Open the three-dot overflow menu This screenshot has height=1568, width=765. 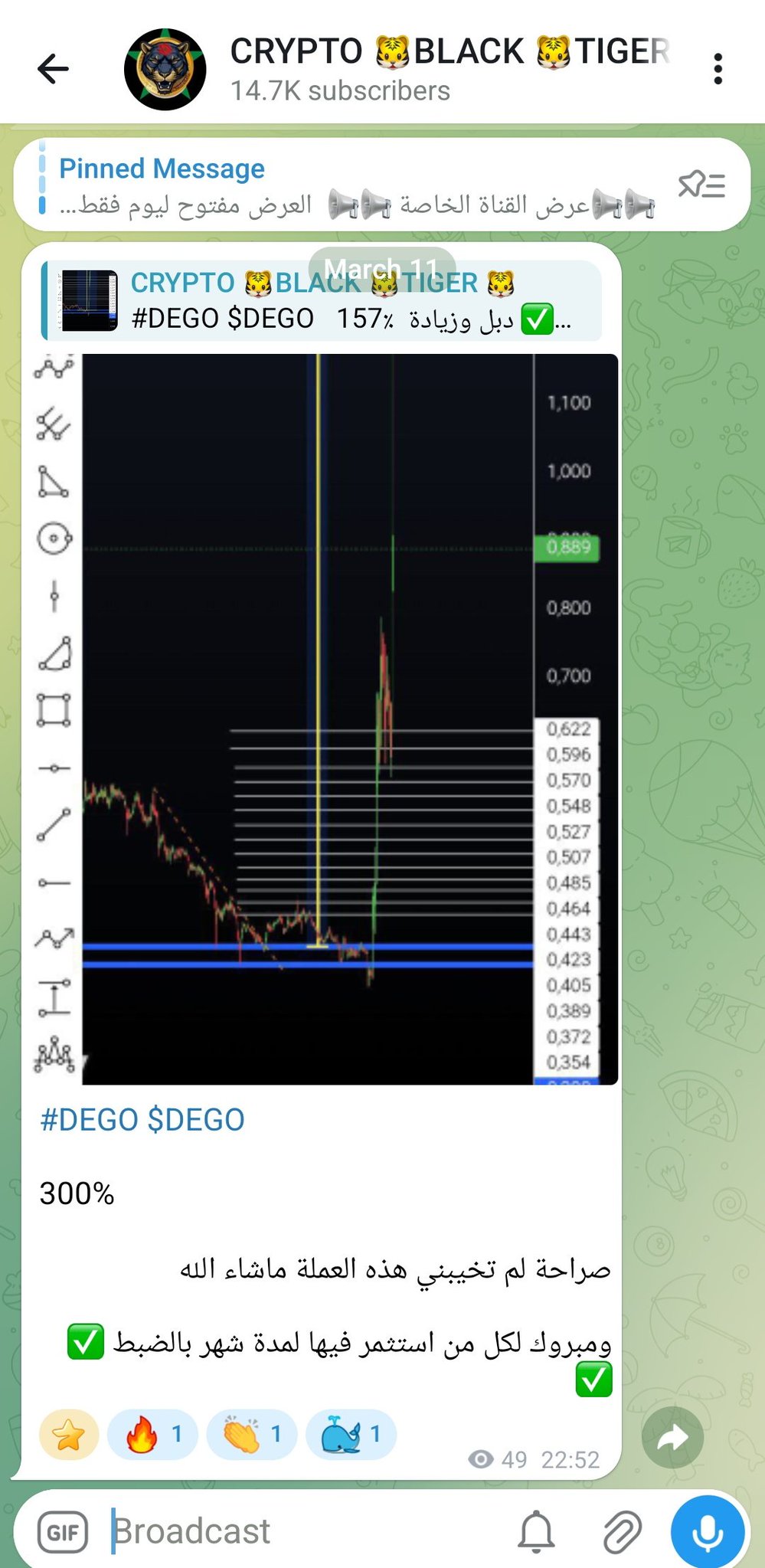(x=717, y=69)
